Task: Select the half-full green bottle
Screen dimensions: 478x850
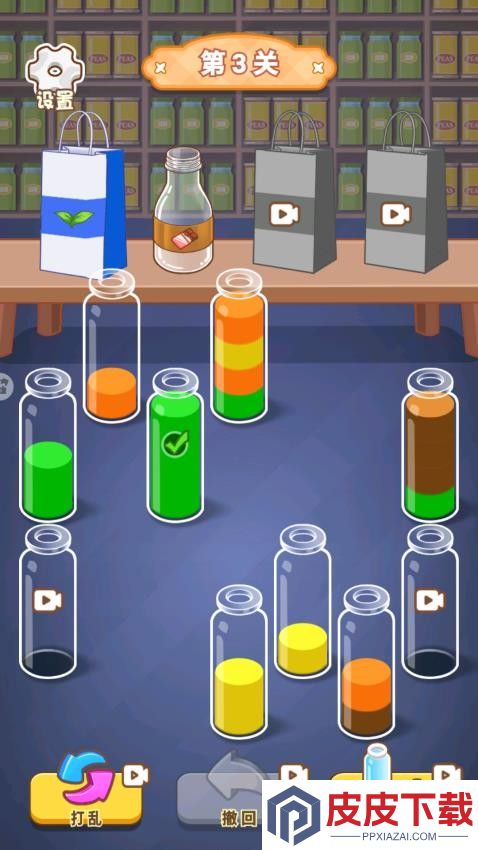Action: [48, 445]
